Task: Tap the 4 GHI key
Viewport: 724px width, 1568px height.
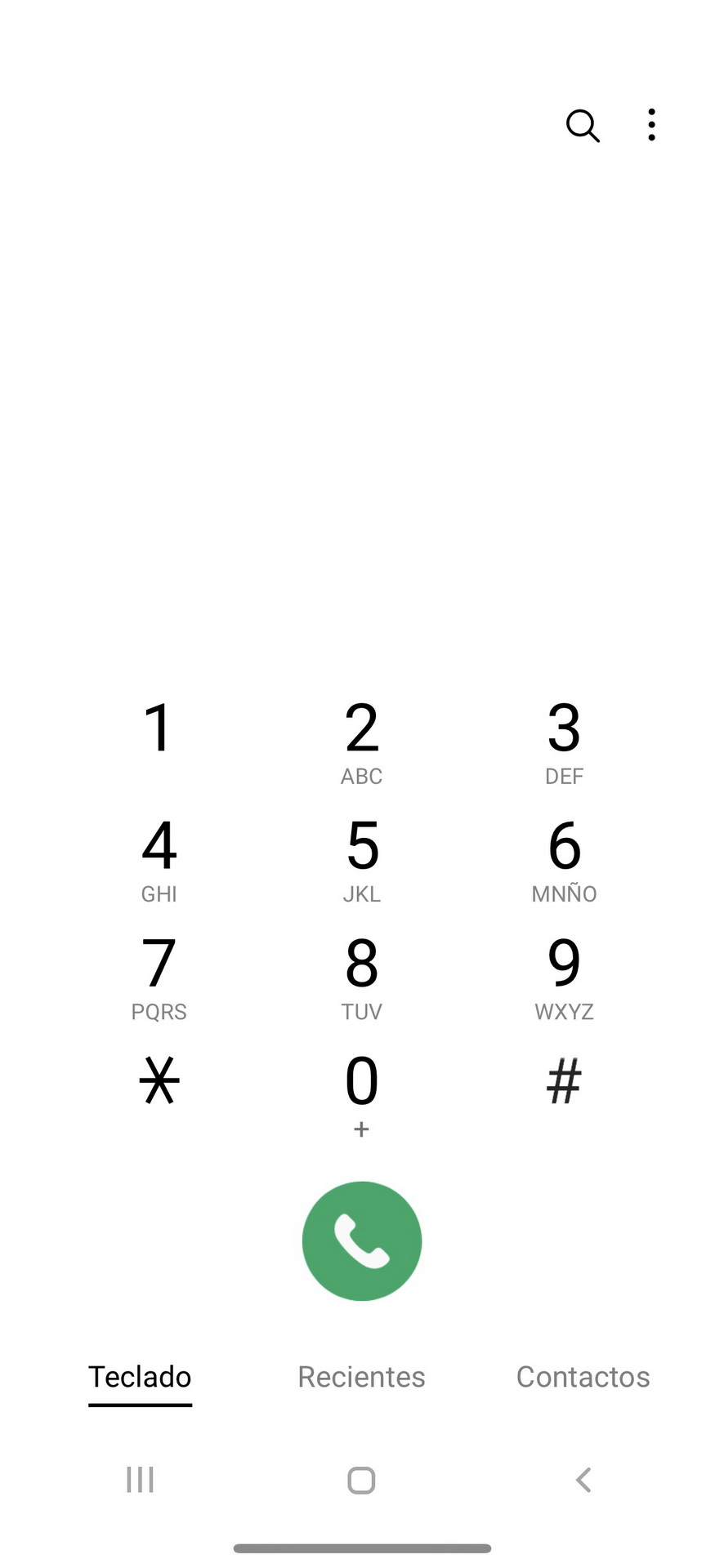Action: coord(159,858)
